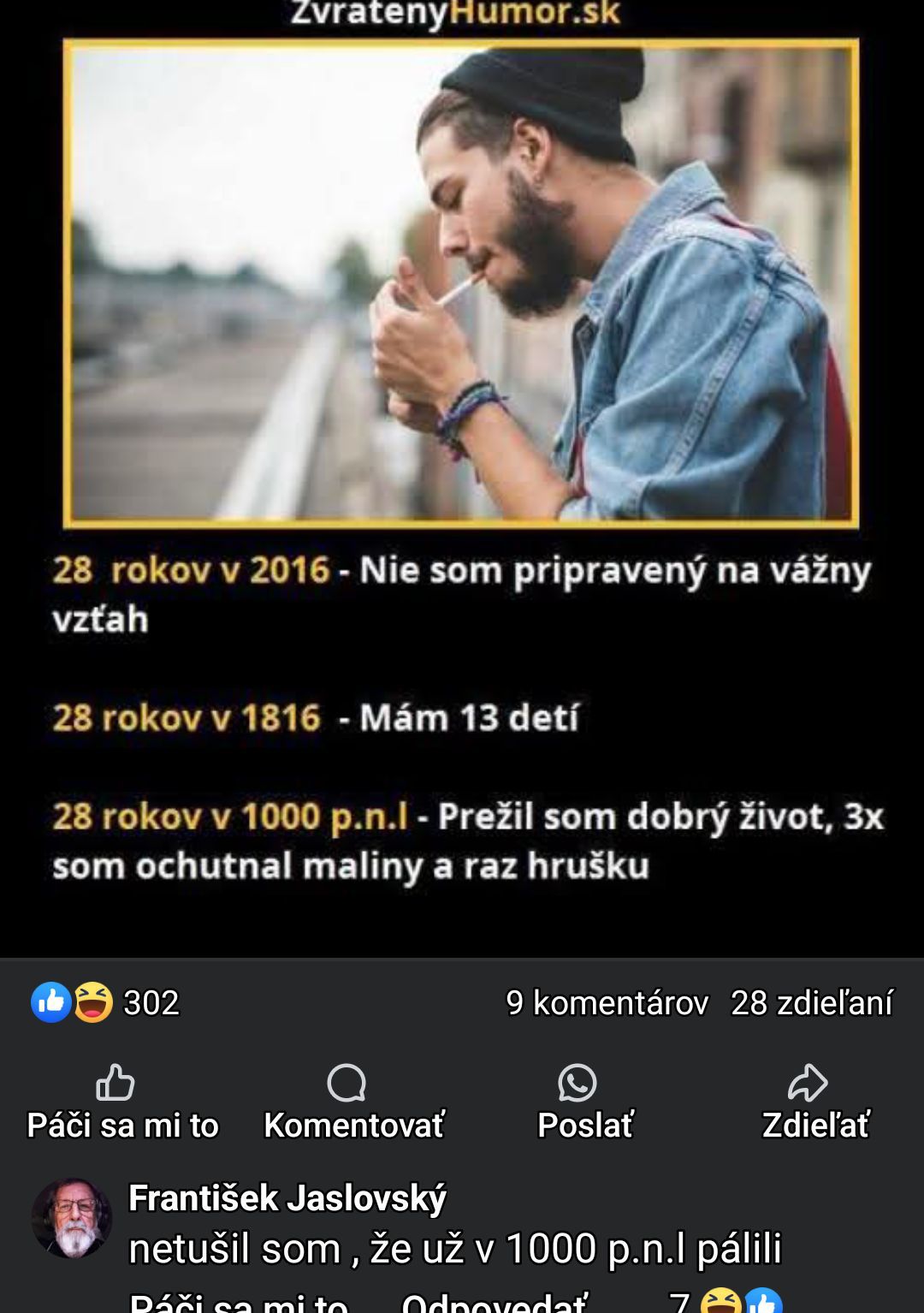Open the 9 komentárov comments link
The width and height of the screenshot is (924, 1313).
(x=607, y=1002)
